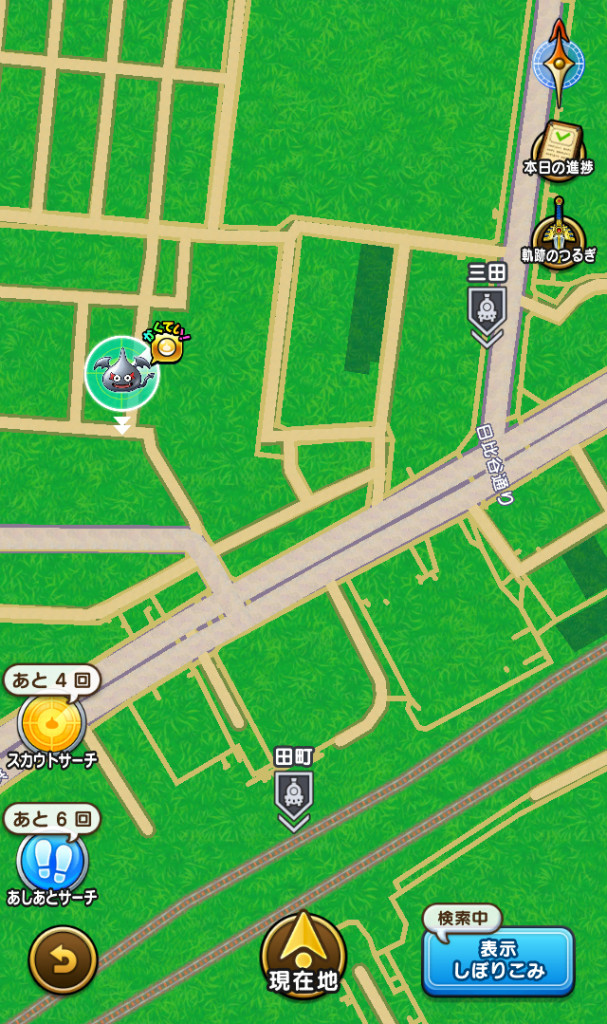The height and width of the screenshot is (1024, 607).
Task: Use あしあとサーチ footprint search
Action: [52, 860]
